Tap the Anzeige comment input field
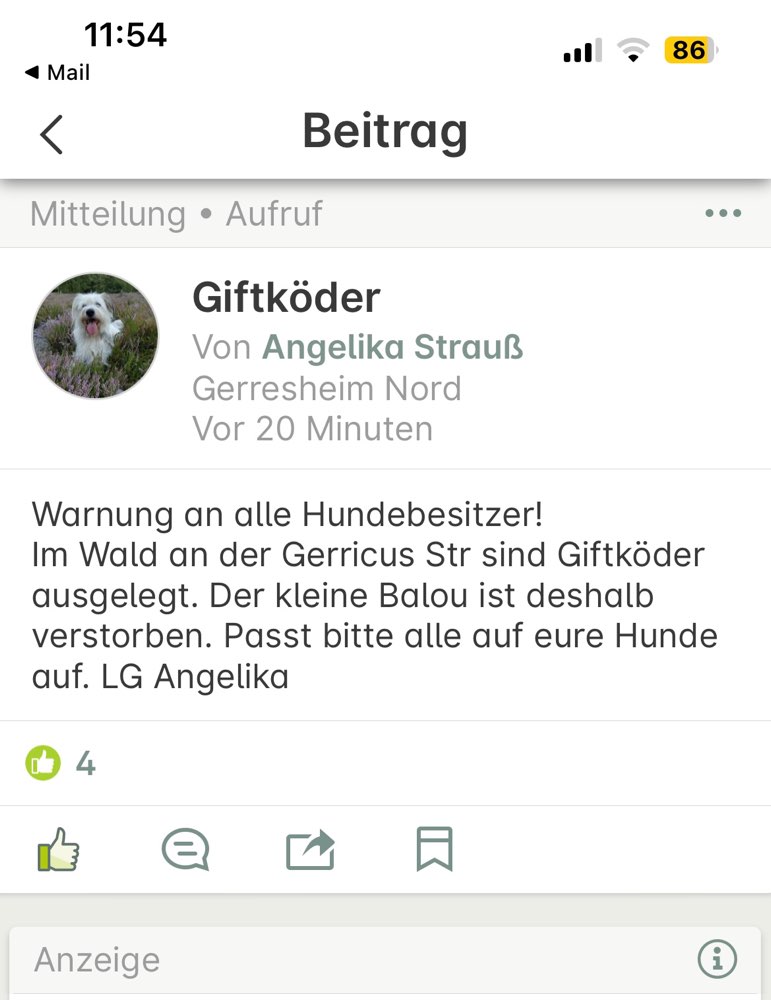Viewport: 771px width, 1000px height. (300, 959)
